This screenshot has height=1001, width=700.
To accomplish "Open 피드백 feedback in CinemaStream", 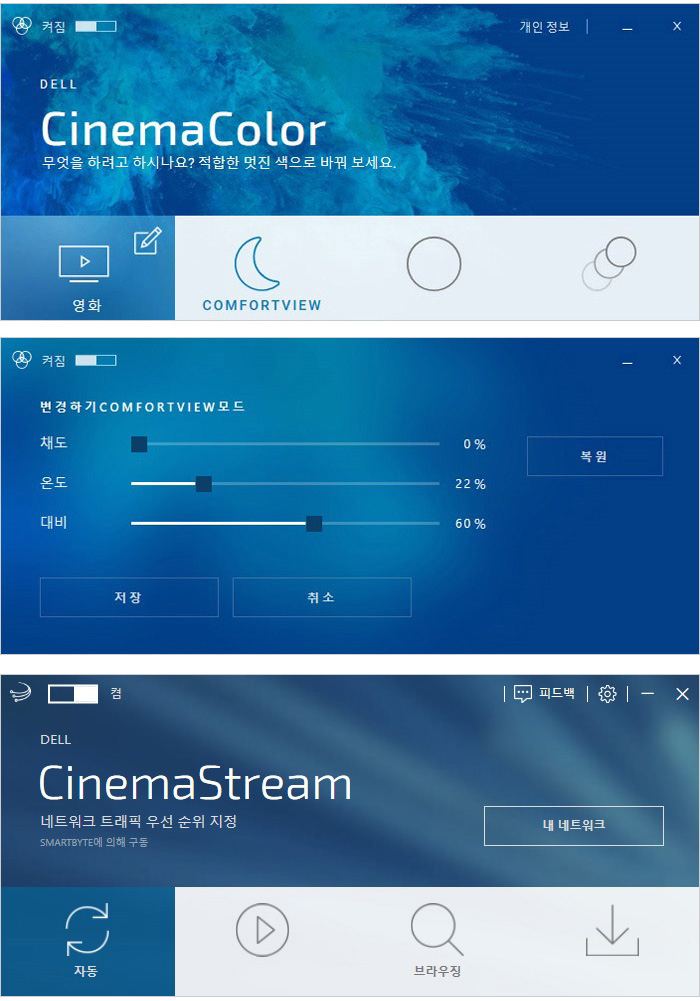I will [x=544, y=693].
